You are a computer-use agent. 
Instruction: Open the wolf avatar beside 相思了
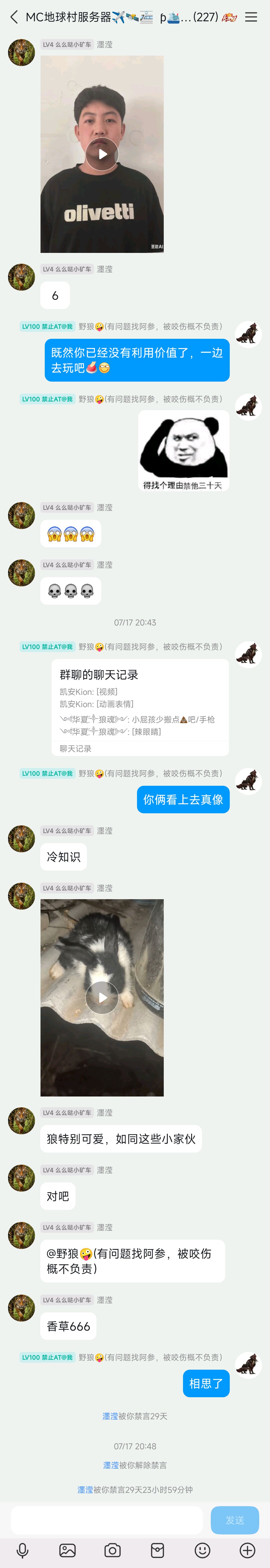[248, 1365]
